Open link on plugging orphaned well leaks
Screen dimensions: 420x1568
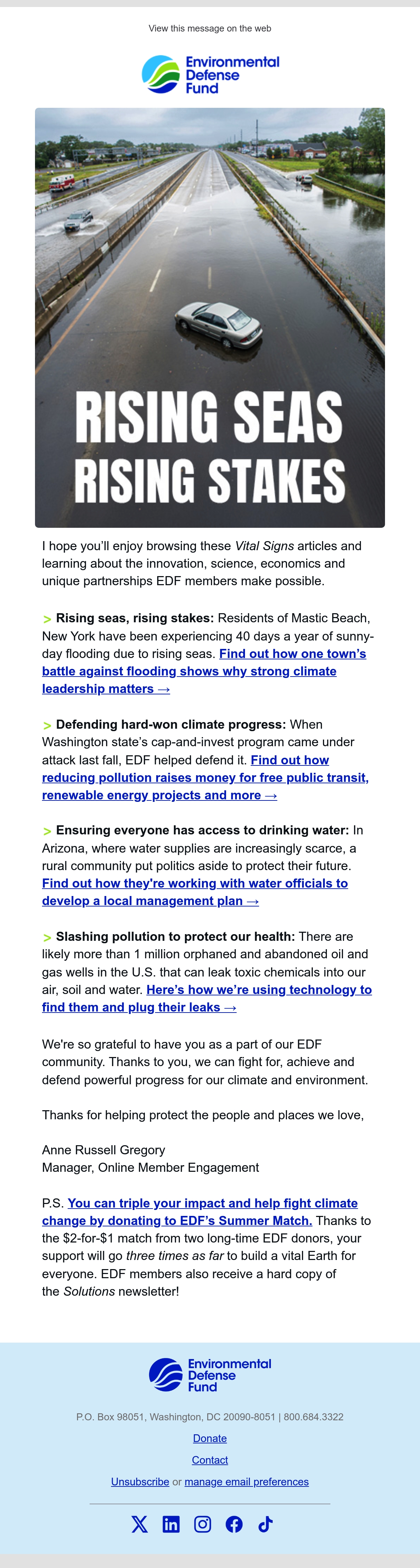[x=207, y=999]
